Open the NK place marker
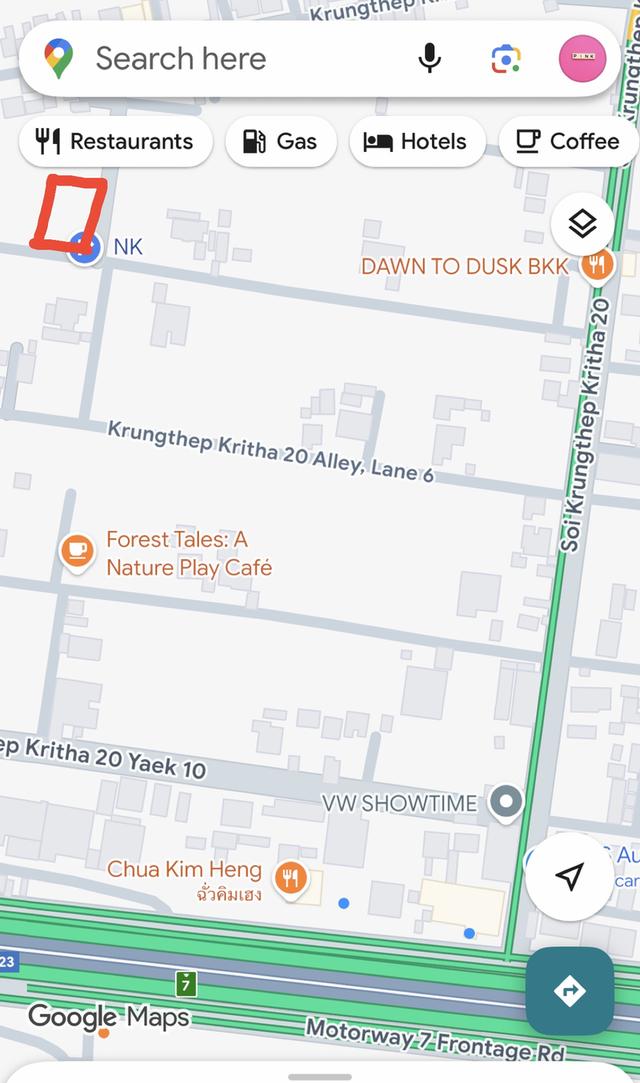The width and height of the screenshot is (640, 1083). (86, 246)
